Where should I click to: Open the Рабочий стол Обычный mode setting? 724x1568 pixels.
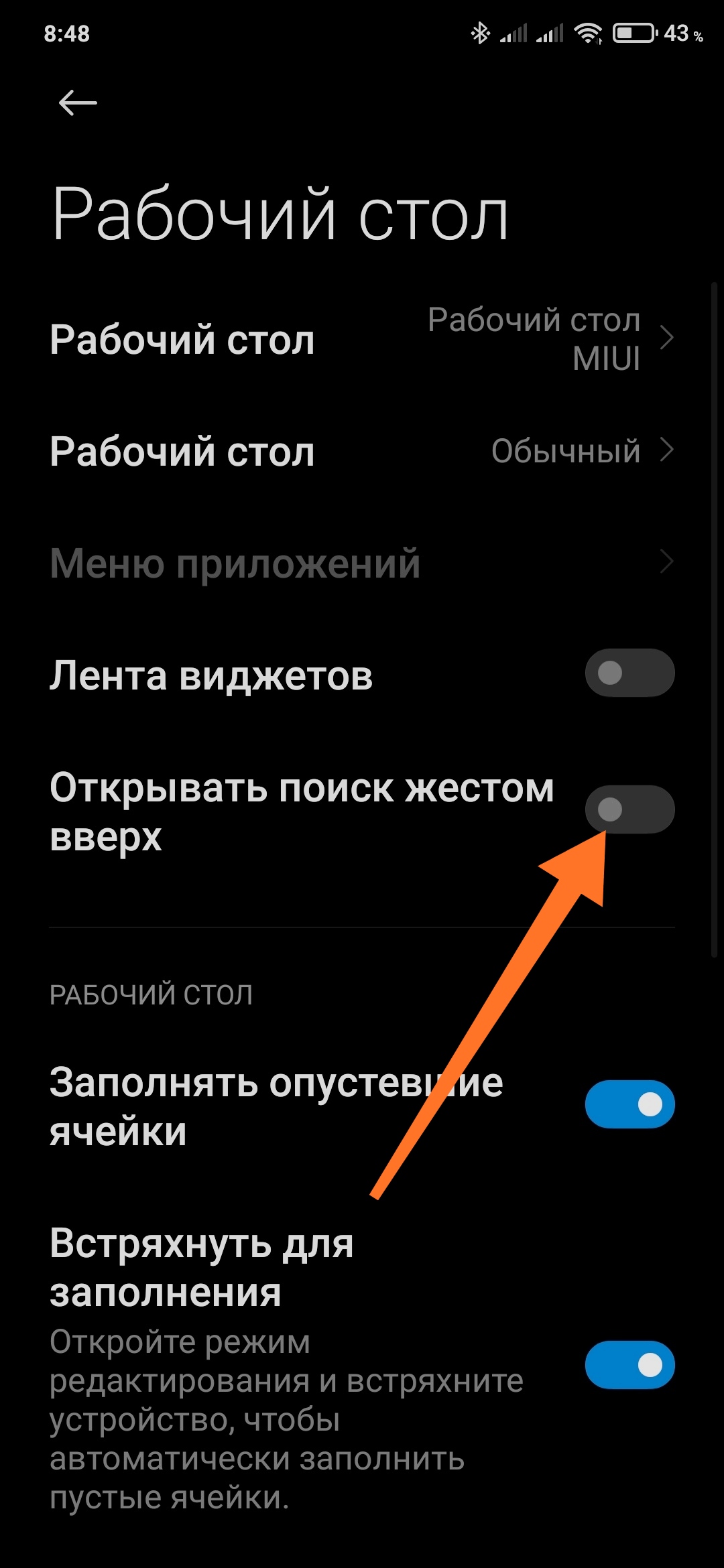tap(362, 451)
